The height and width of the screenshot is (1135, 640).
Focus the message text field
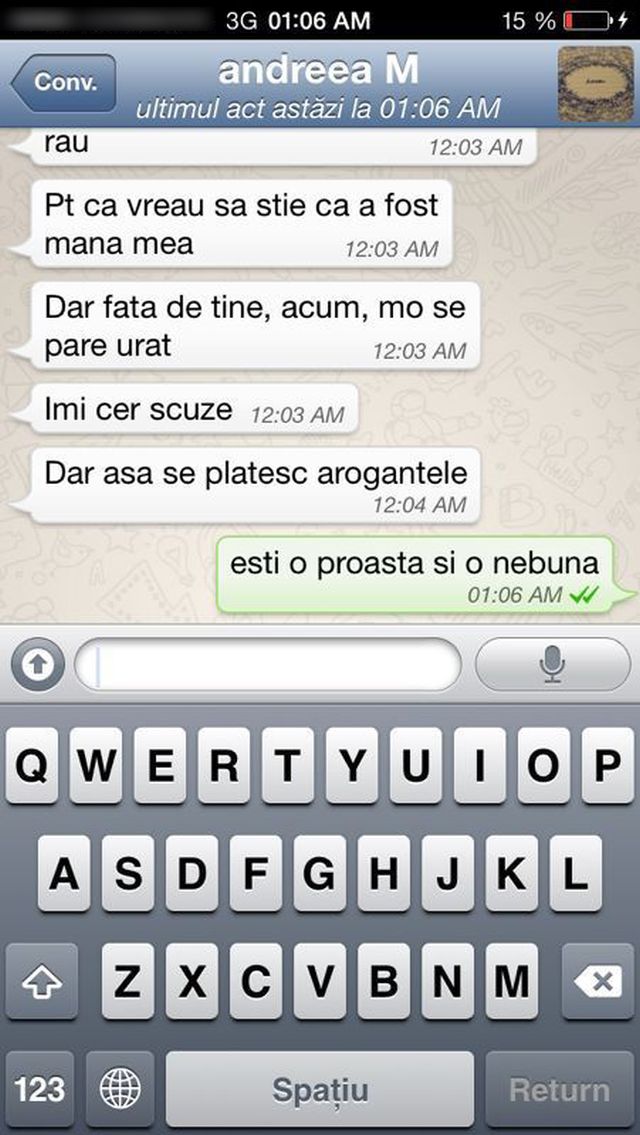pos(268,664)
